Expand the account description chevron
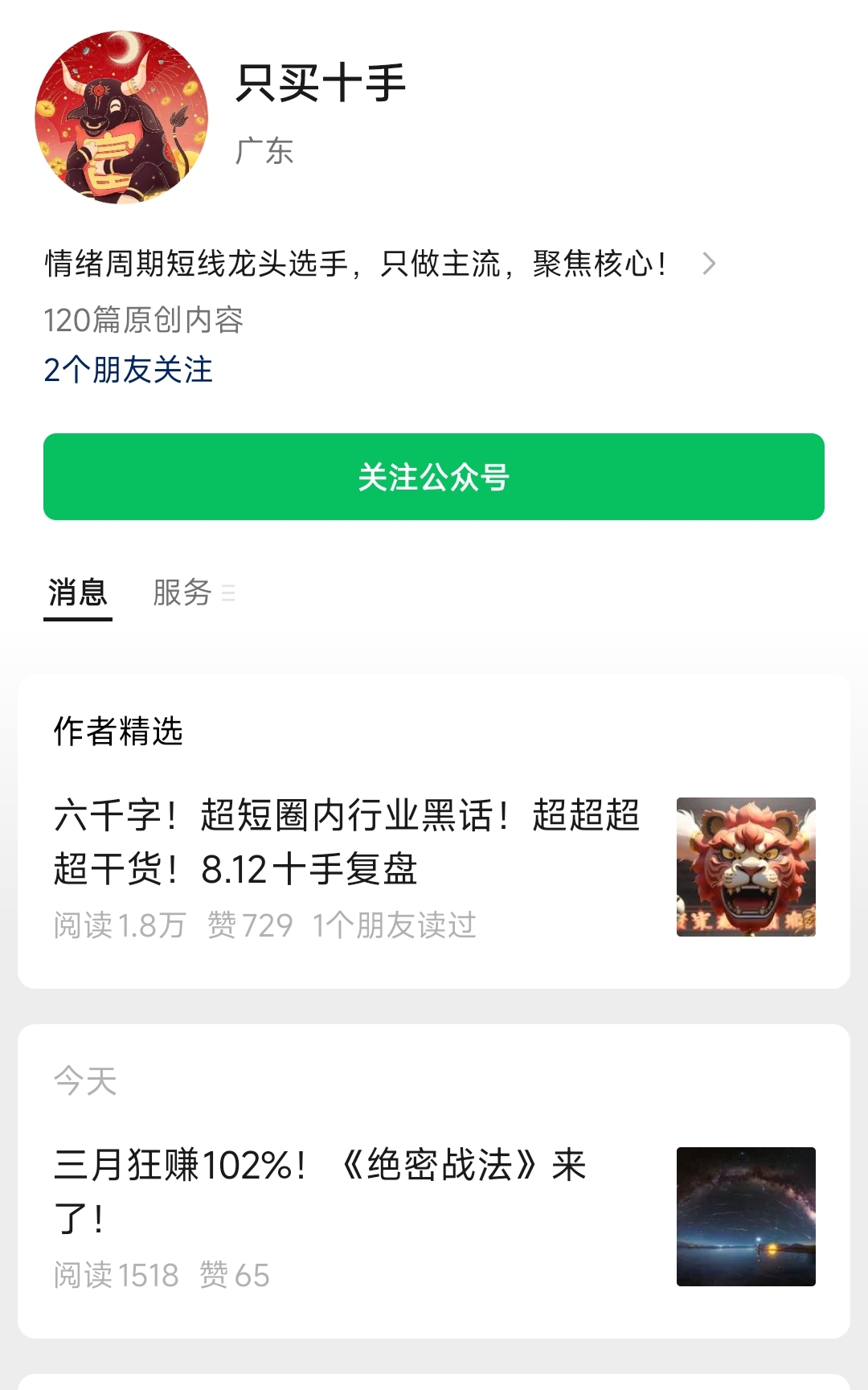The height and width of the screenshot is (1390, 868). click(708, 264)
